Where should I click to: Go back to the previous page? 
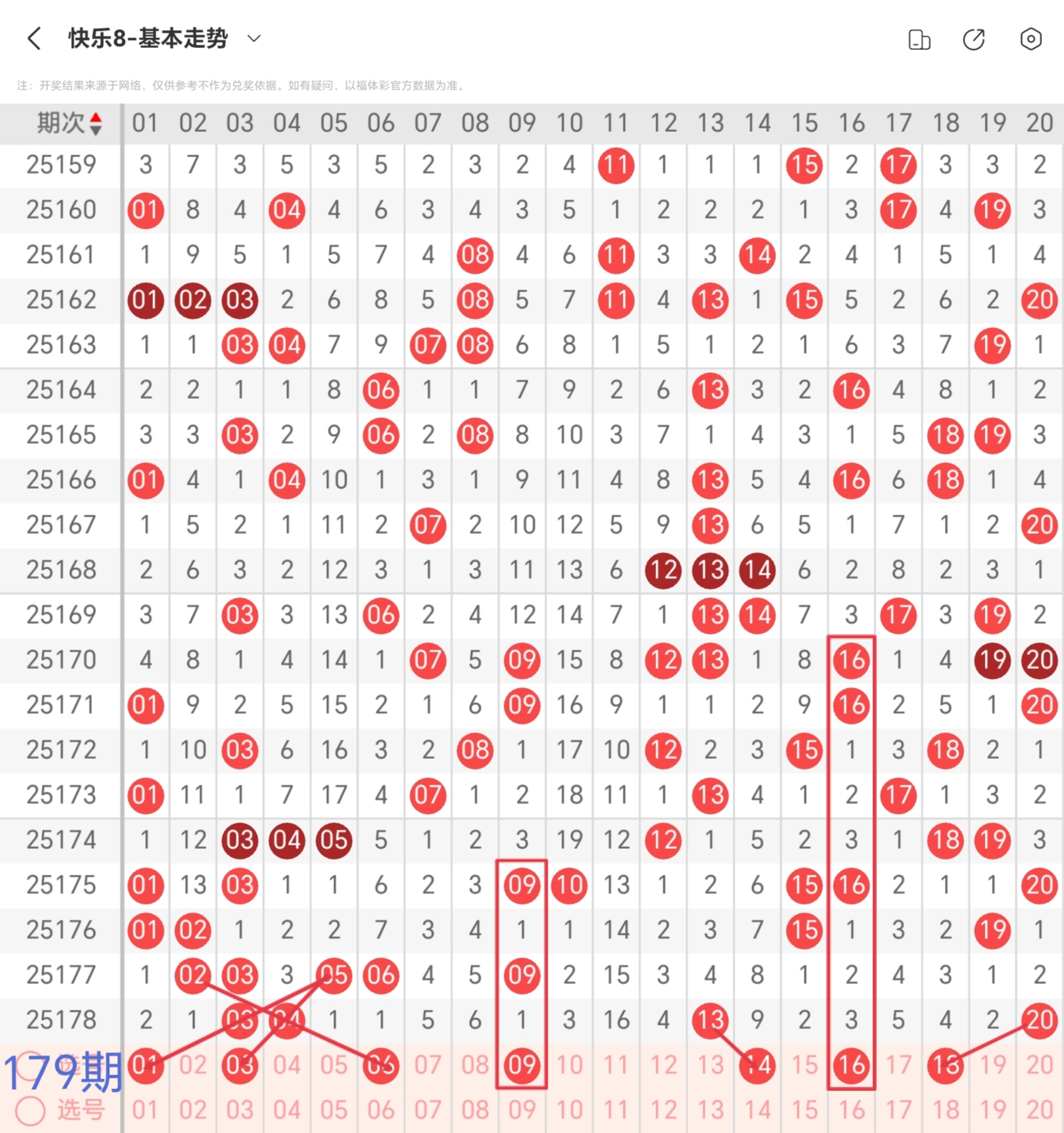pos(35,39)
